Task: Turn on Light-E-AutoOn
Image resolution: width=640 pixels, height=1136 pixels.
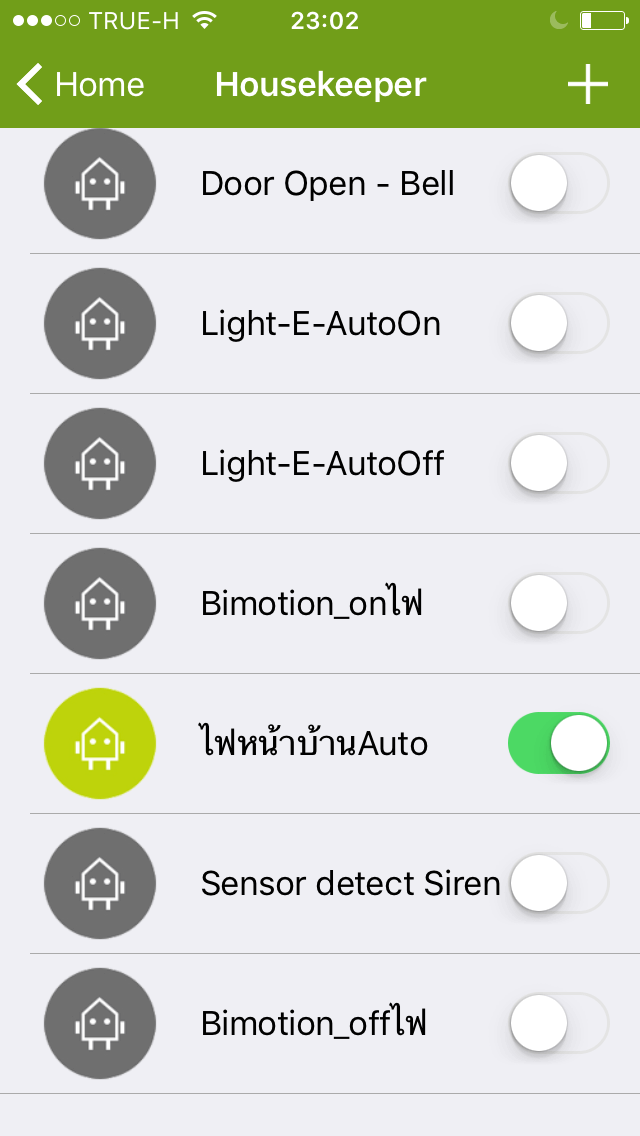Action: [x=559, y=323]
